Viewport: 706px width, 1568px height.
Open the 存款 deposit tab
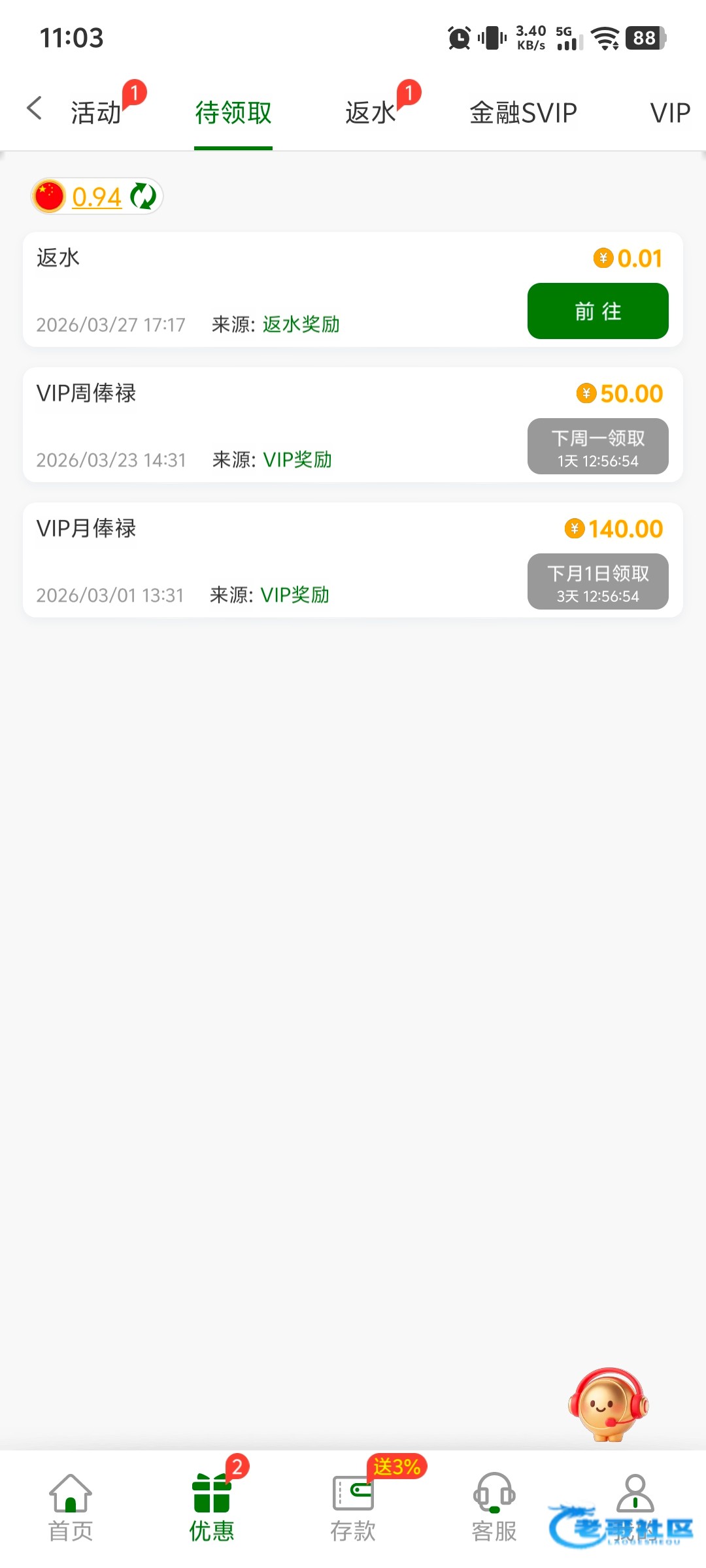(x=353, y=1507)
